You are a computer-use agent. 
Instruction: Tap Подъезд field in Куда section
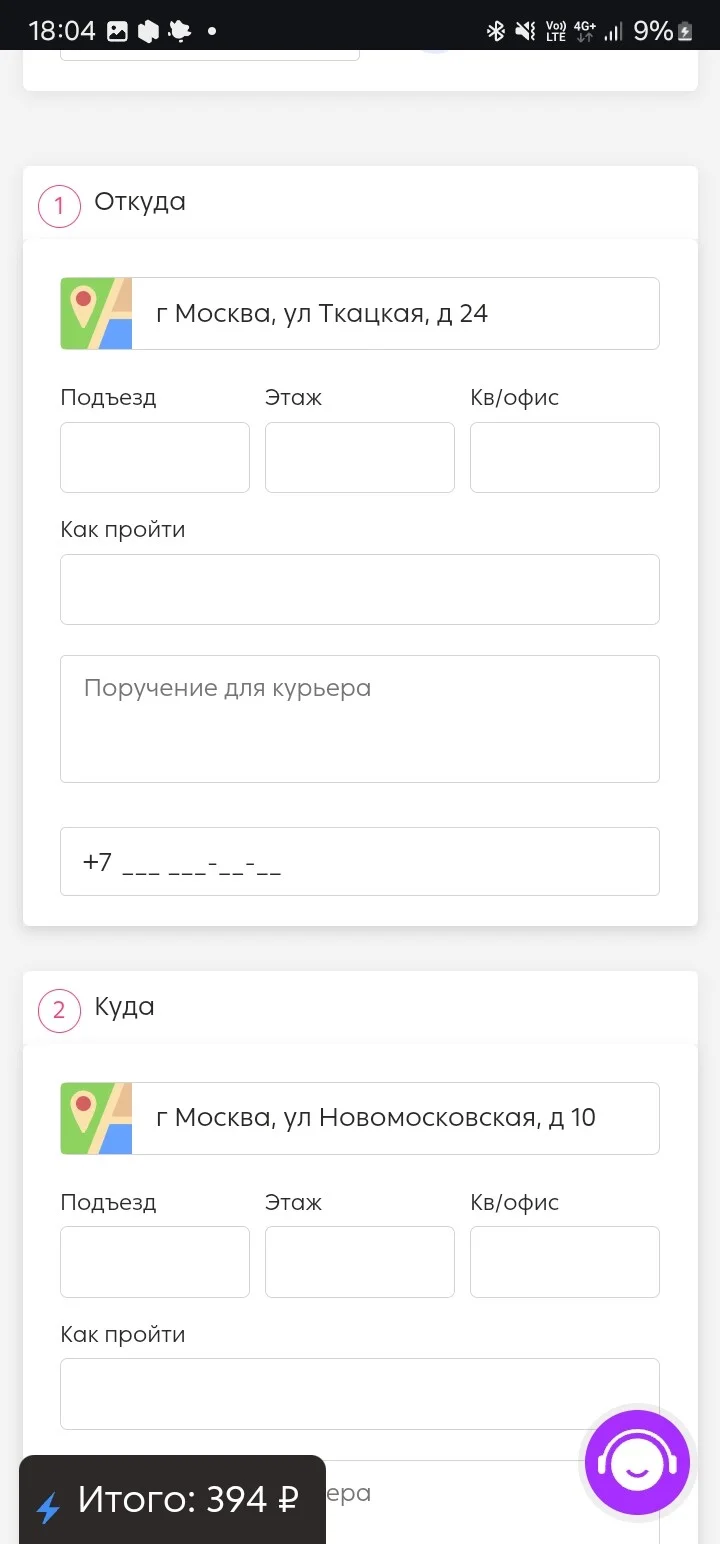pyautogui.click(x=155, y=1262)
